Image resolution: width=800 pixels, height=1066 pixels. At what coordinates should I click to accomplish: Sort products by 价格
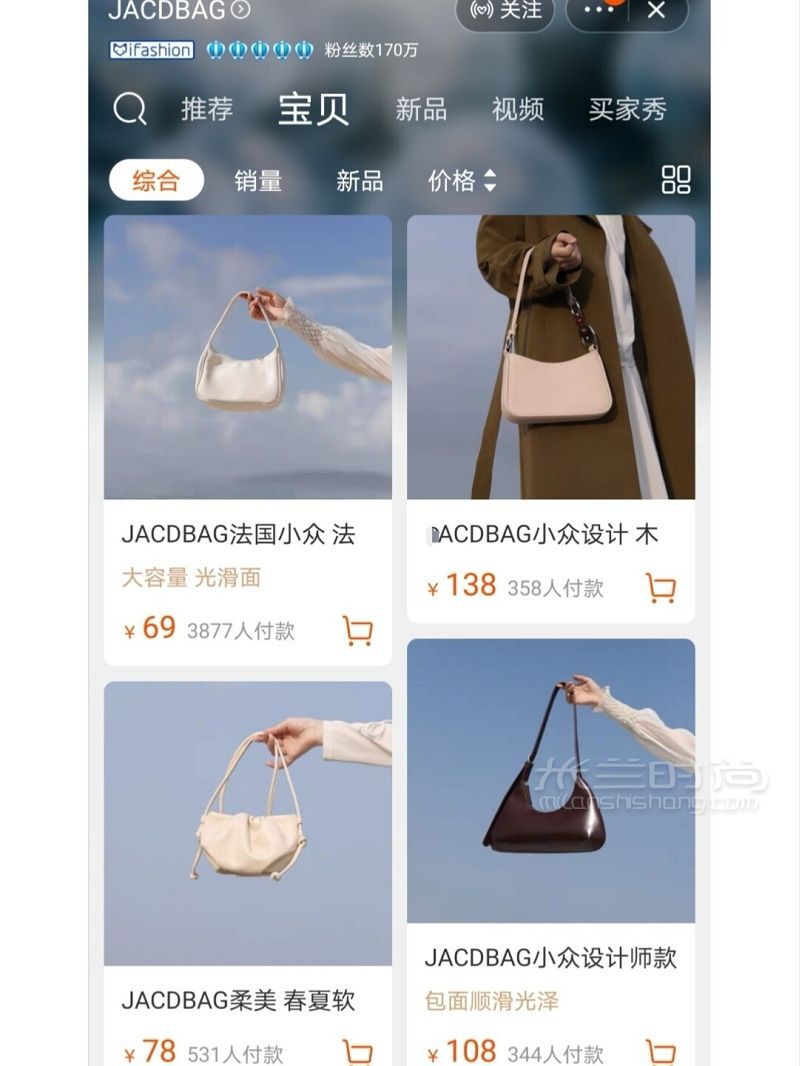click(x=462, y=181)
